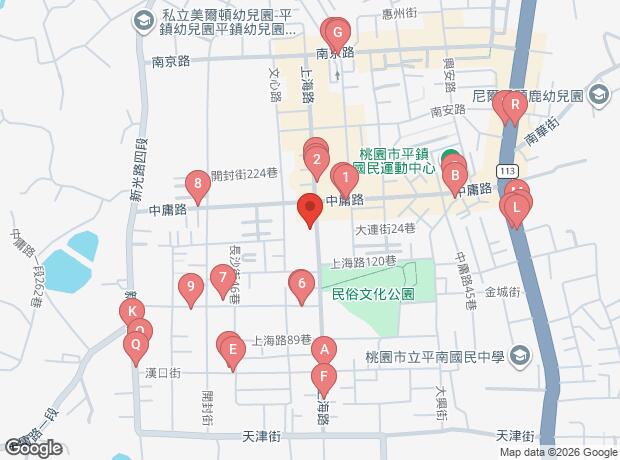The height and width of the screenshot is (460, 620).
Task: Tap the marker labeled L
Action: click(x=516, y=208)
